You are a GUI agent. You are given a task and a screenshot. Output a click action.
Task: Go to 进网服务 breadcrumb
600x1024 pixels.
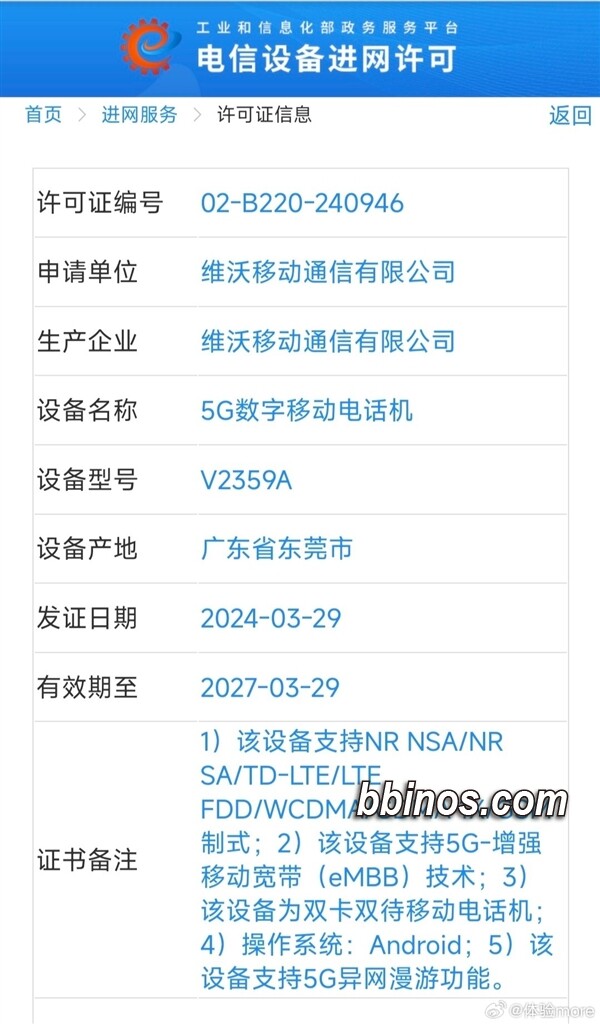coord(139,114)
